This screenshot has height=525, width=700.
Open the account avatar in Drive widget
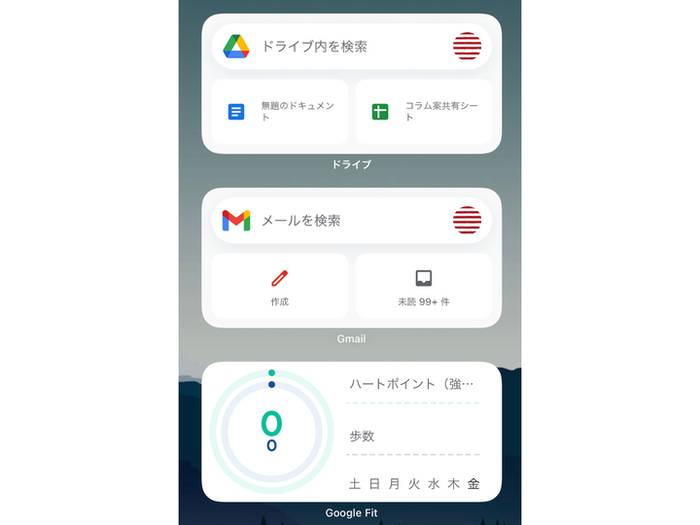[467, 46]
